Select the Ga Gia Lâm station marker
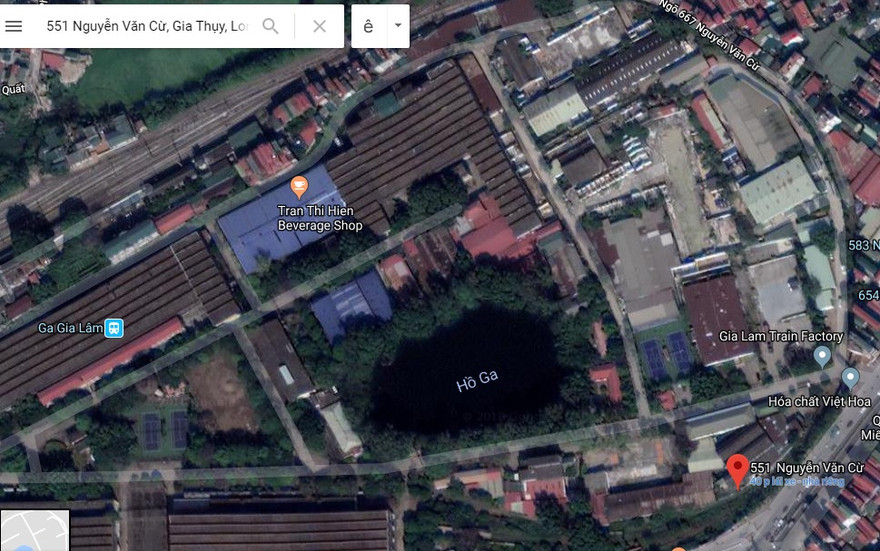The width and height of the screenshot is (880, 551). point(115,327)
